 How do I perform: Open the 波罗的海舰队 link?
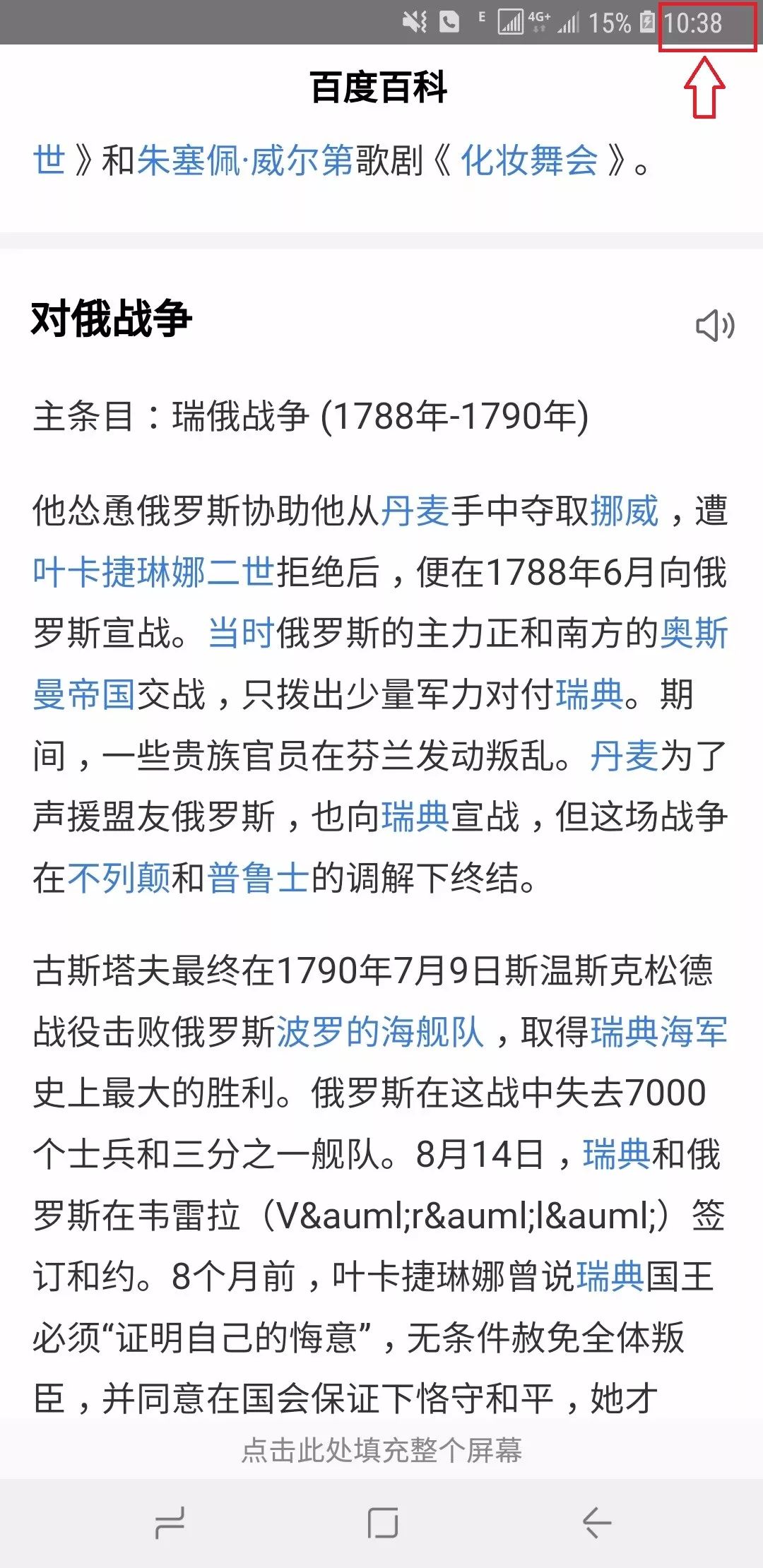point(379,1032)
